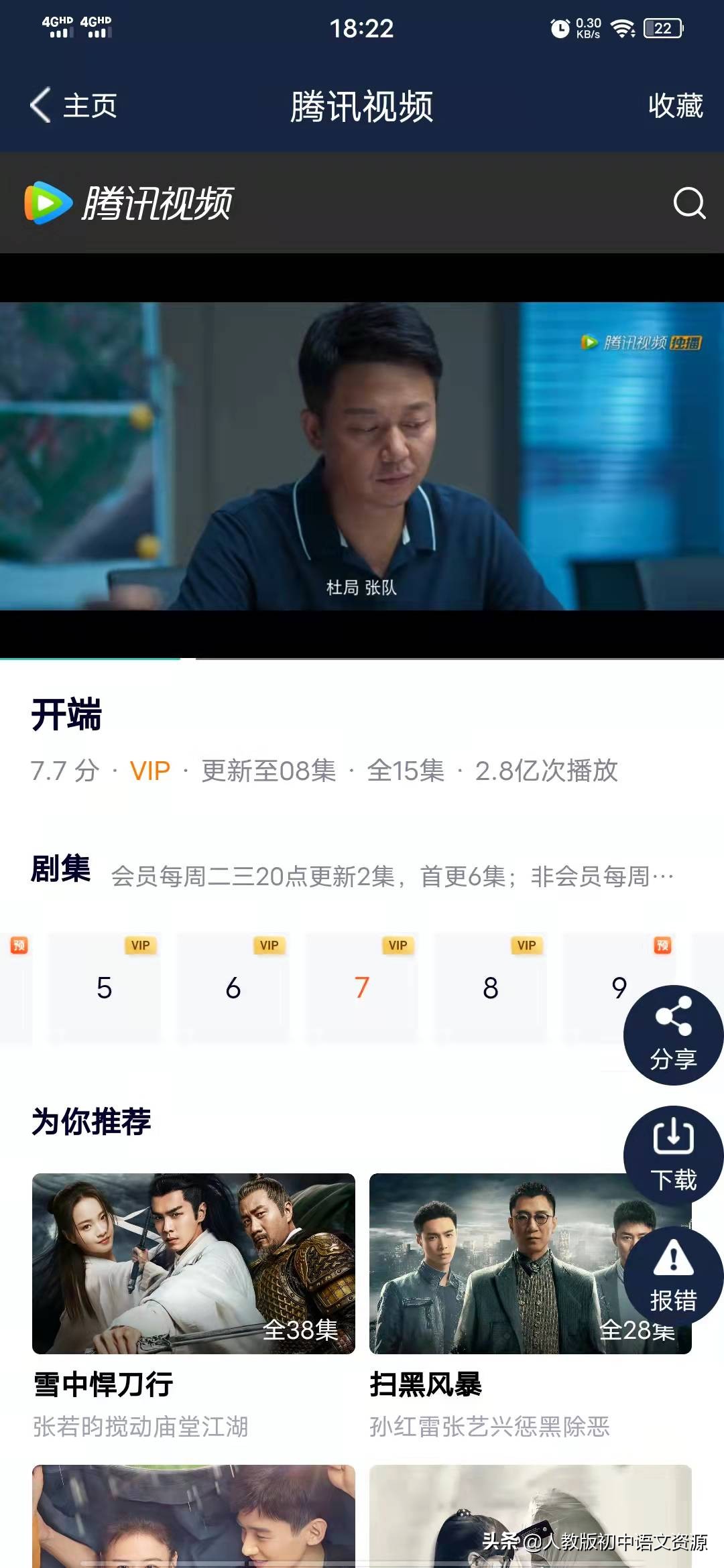Tap the back arrow next to 主页
The image size is (724, 1568).
point(42,106)
